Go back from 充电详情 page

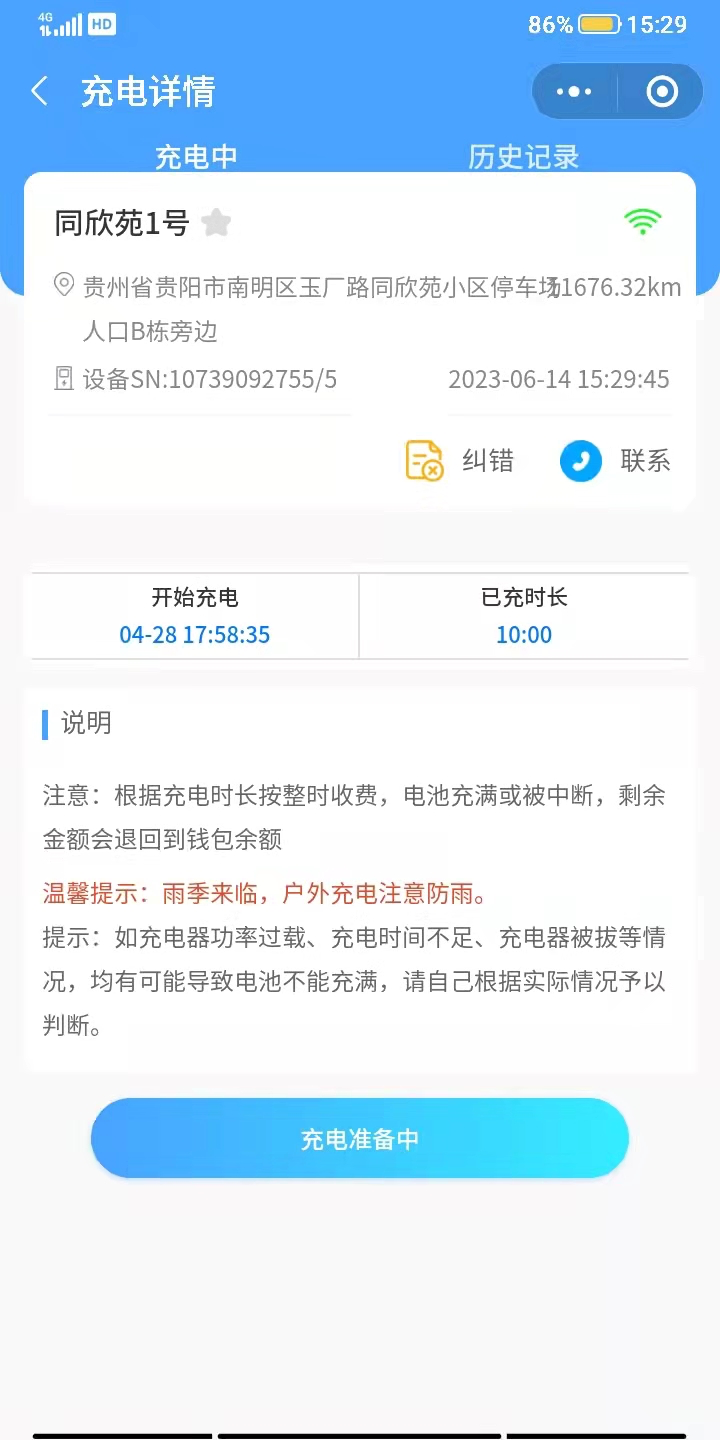point(40,92)
